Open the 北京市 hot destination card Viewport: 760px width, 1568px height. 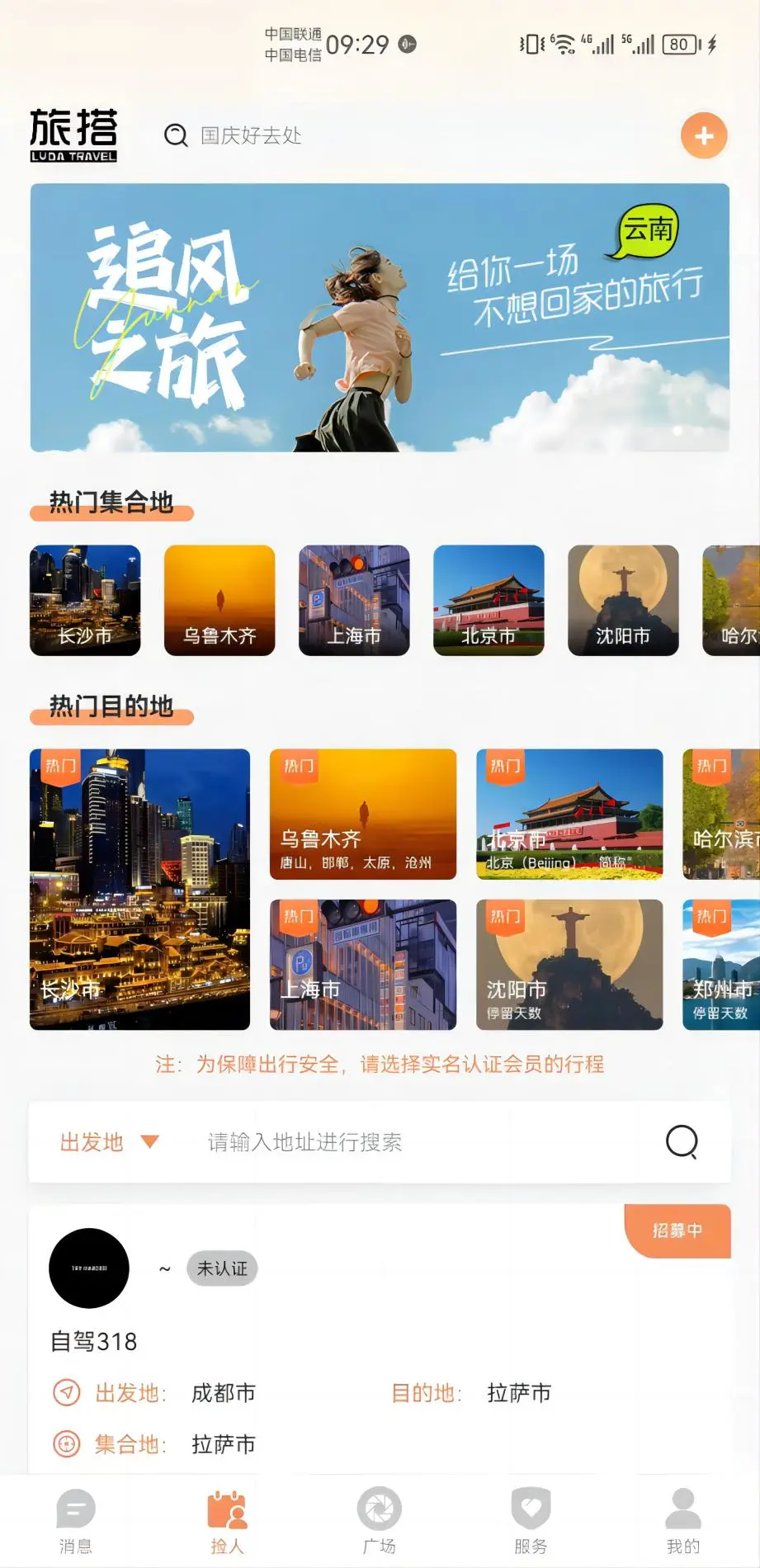point(569,815)
